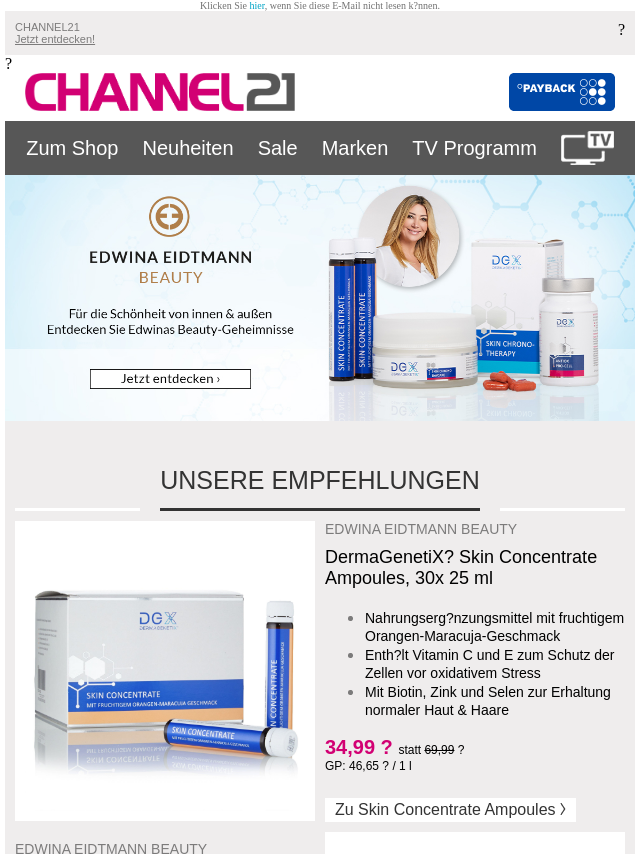Open the DermaGenetiX Skin Concentrate title
640x854 pixels.
pos(461,567)
